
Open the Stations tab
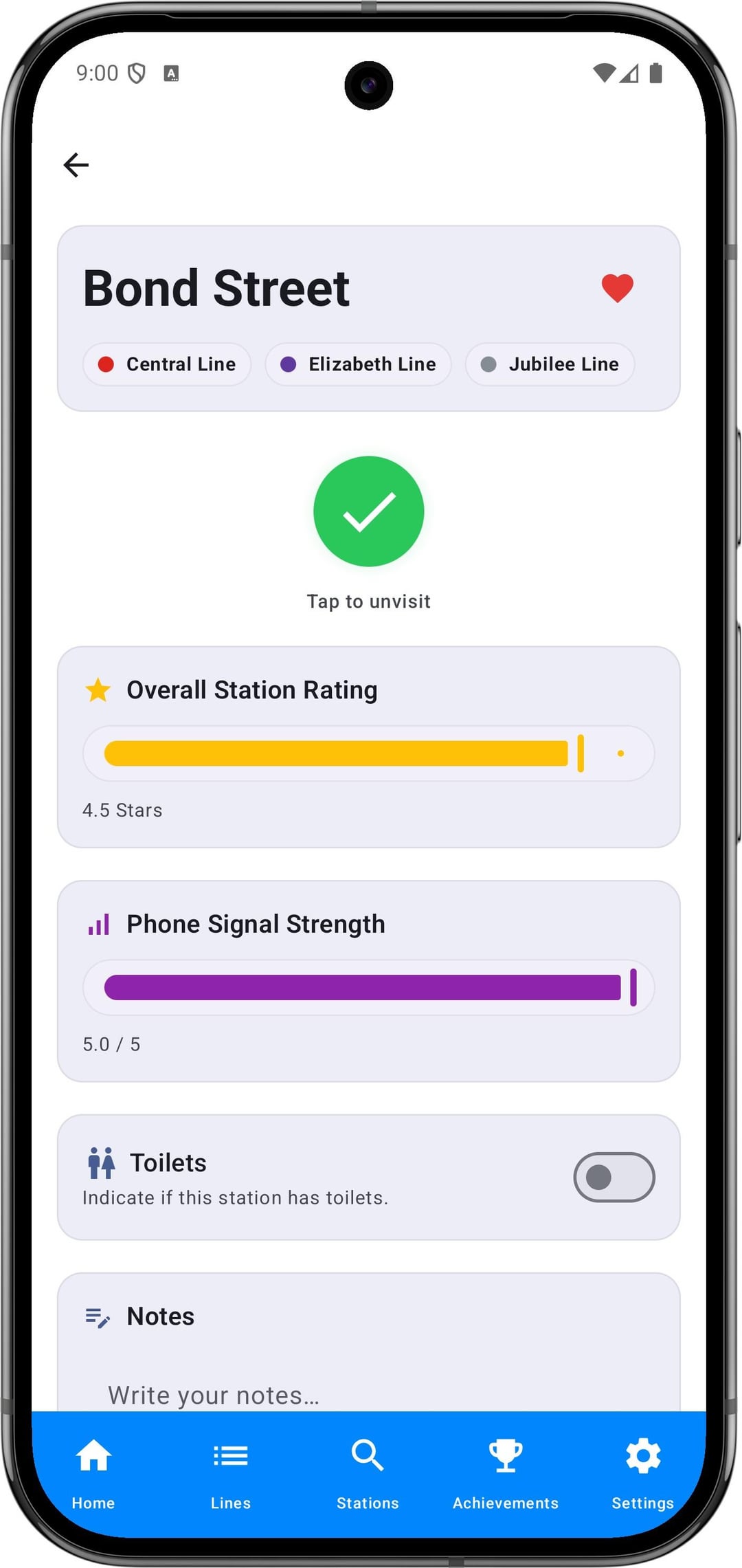[x=368, y=1471]
